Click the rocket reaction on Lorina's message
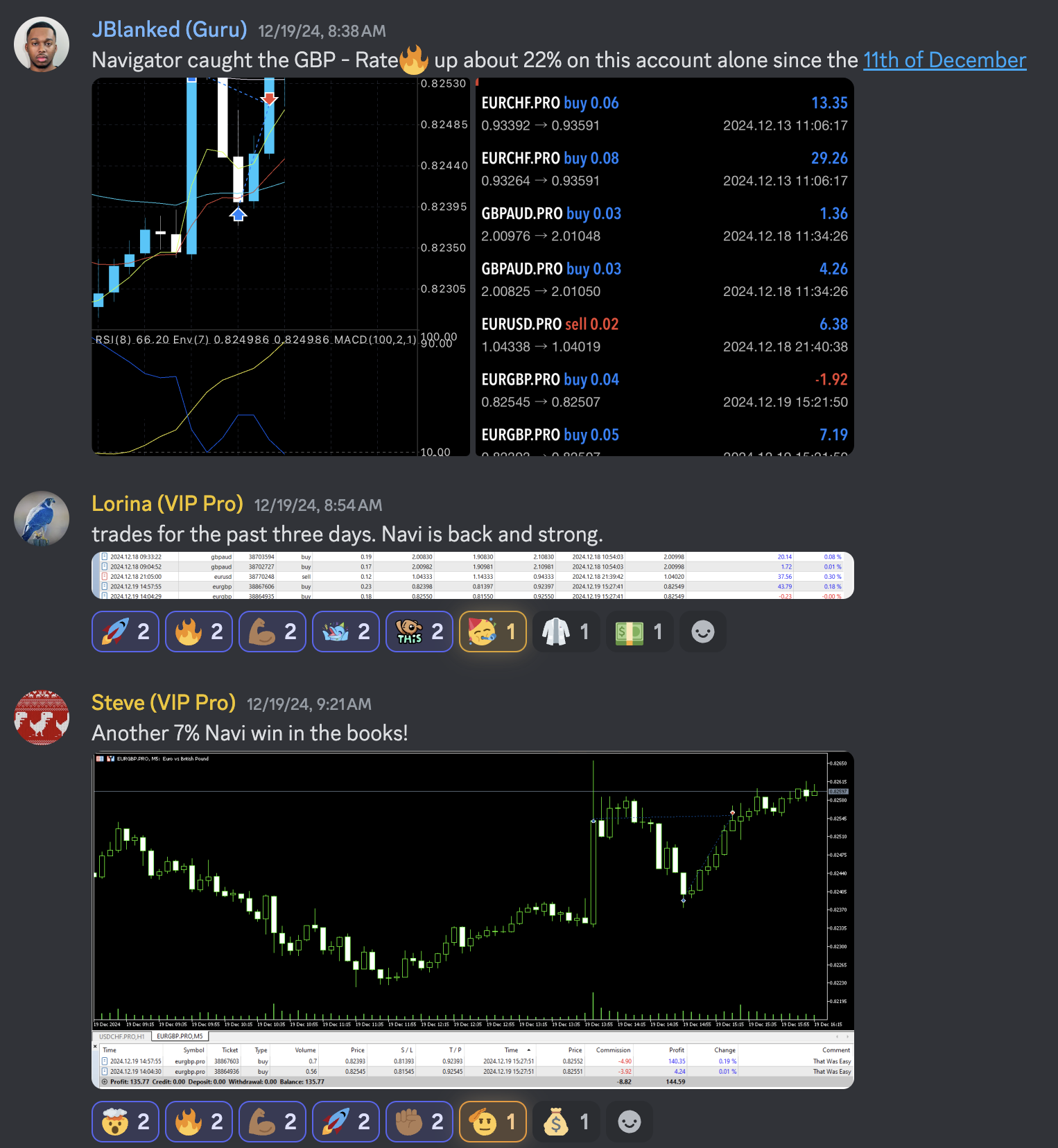The image size is (1058, 1148). pyautogui.click(x=125, y=632)
